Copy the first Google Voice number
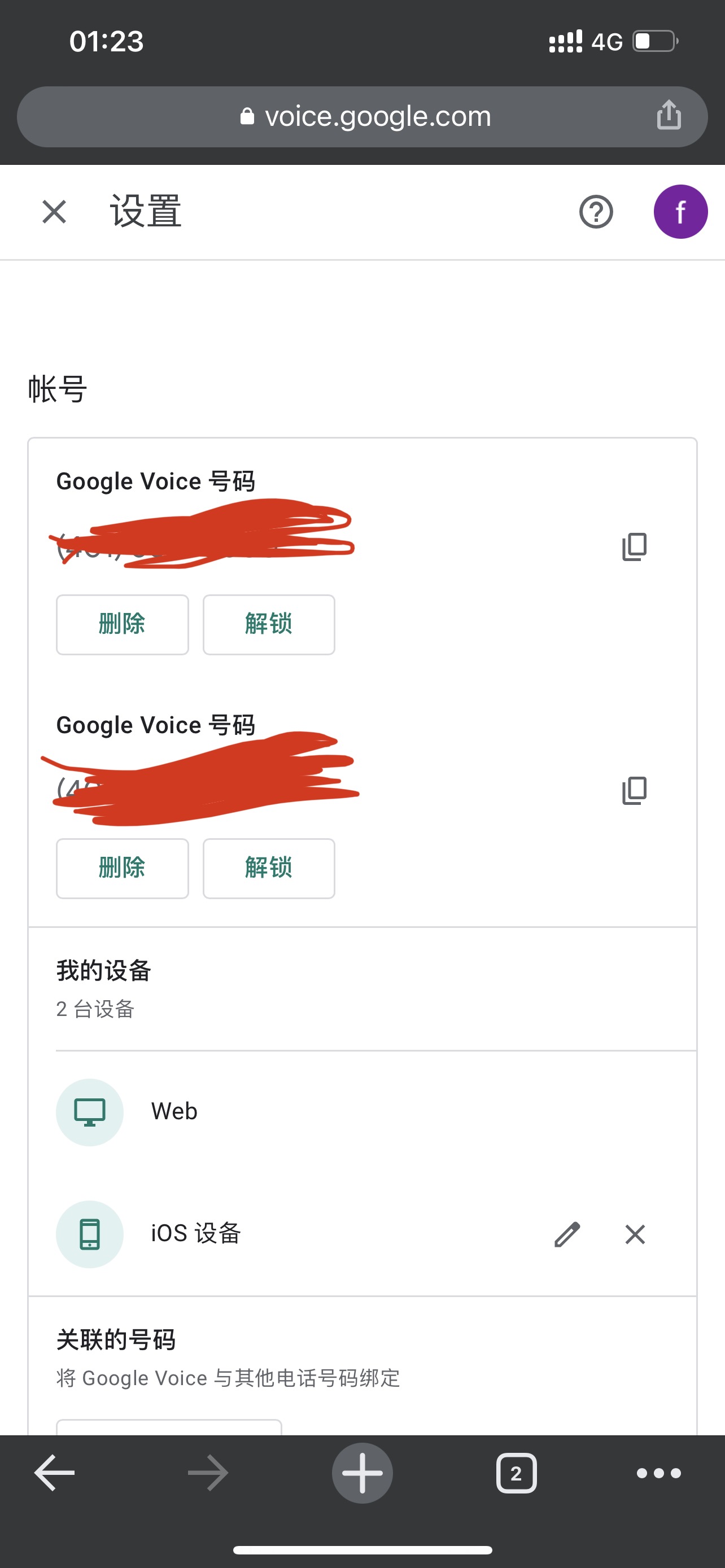Screen dimensions: 725x1568 (635, 546)
